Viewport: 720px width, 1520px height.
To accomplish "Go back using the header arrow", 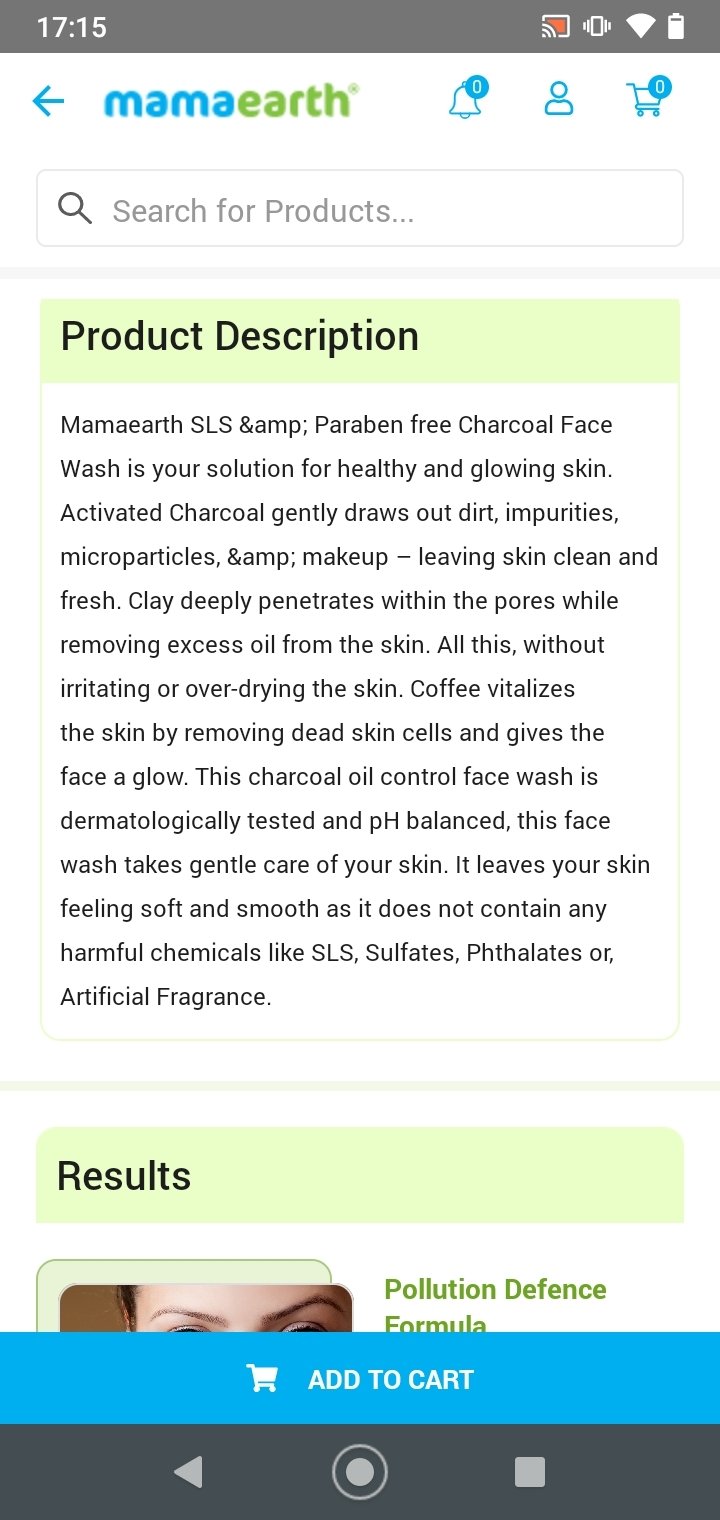I will [x=48, y=101].
